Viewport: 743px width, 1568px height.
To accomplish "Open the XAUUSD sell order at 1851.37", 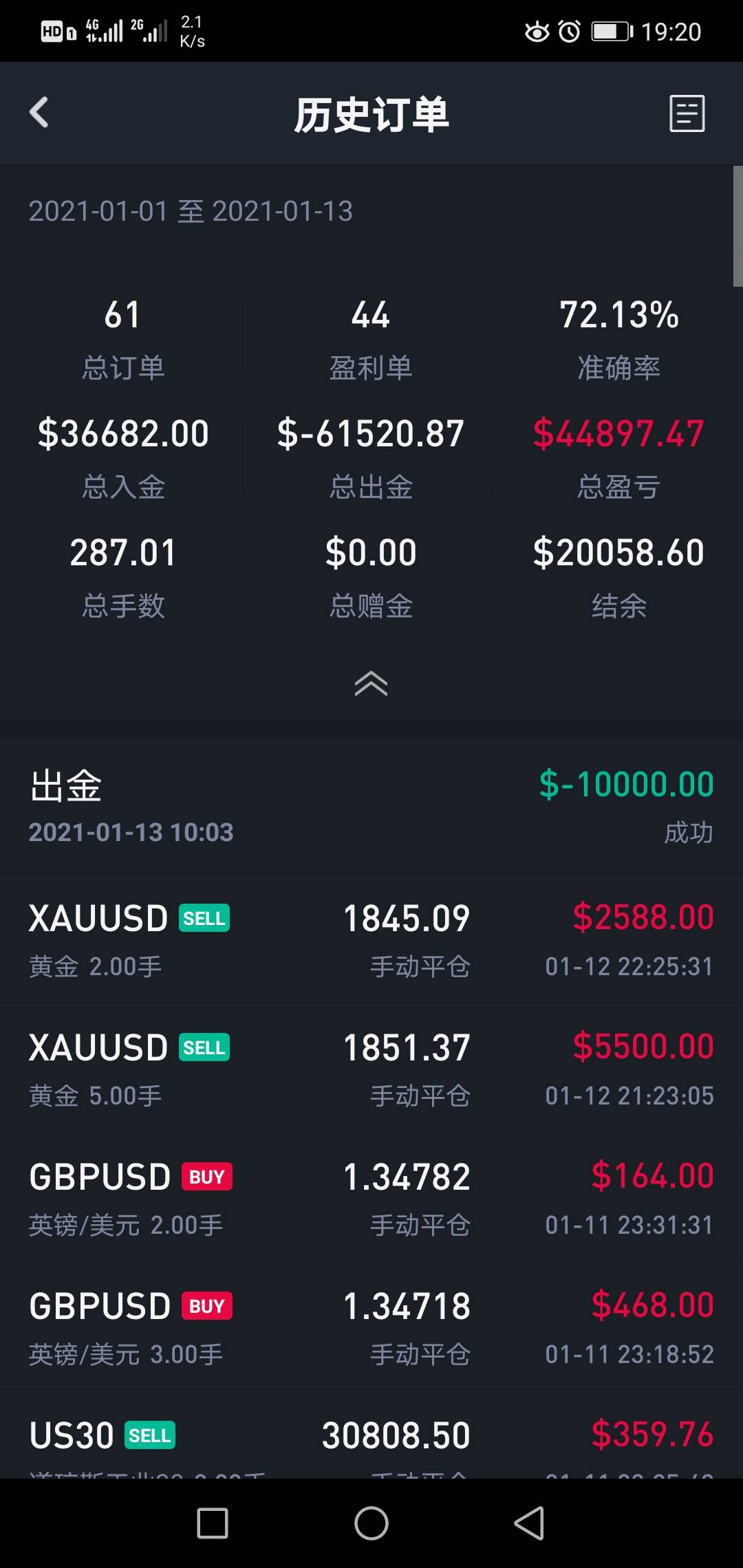I will [371, 1067].
